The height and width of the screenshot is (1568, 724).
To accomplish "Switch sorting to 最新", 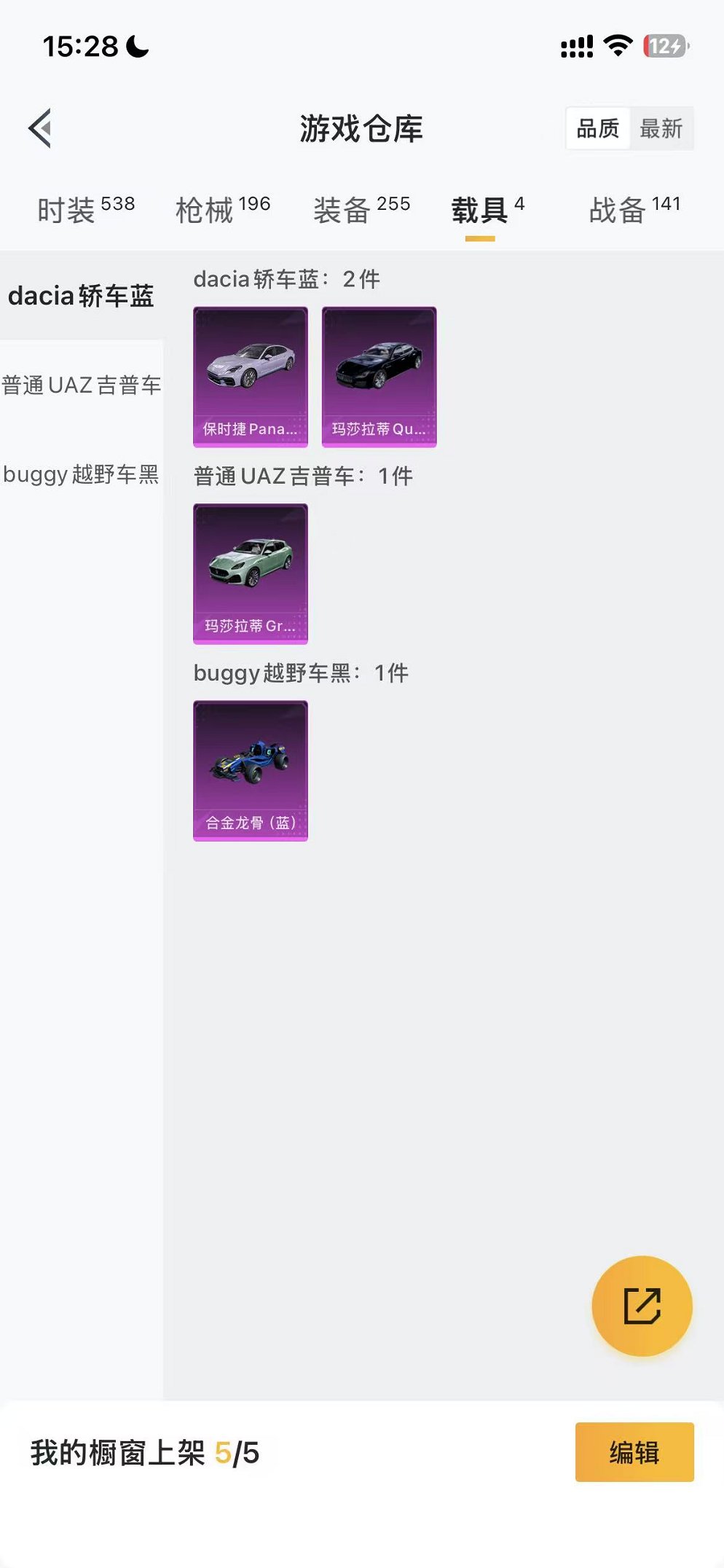I will coord(661,129).
